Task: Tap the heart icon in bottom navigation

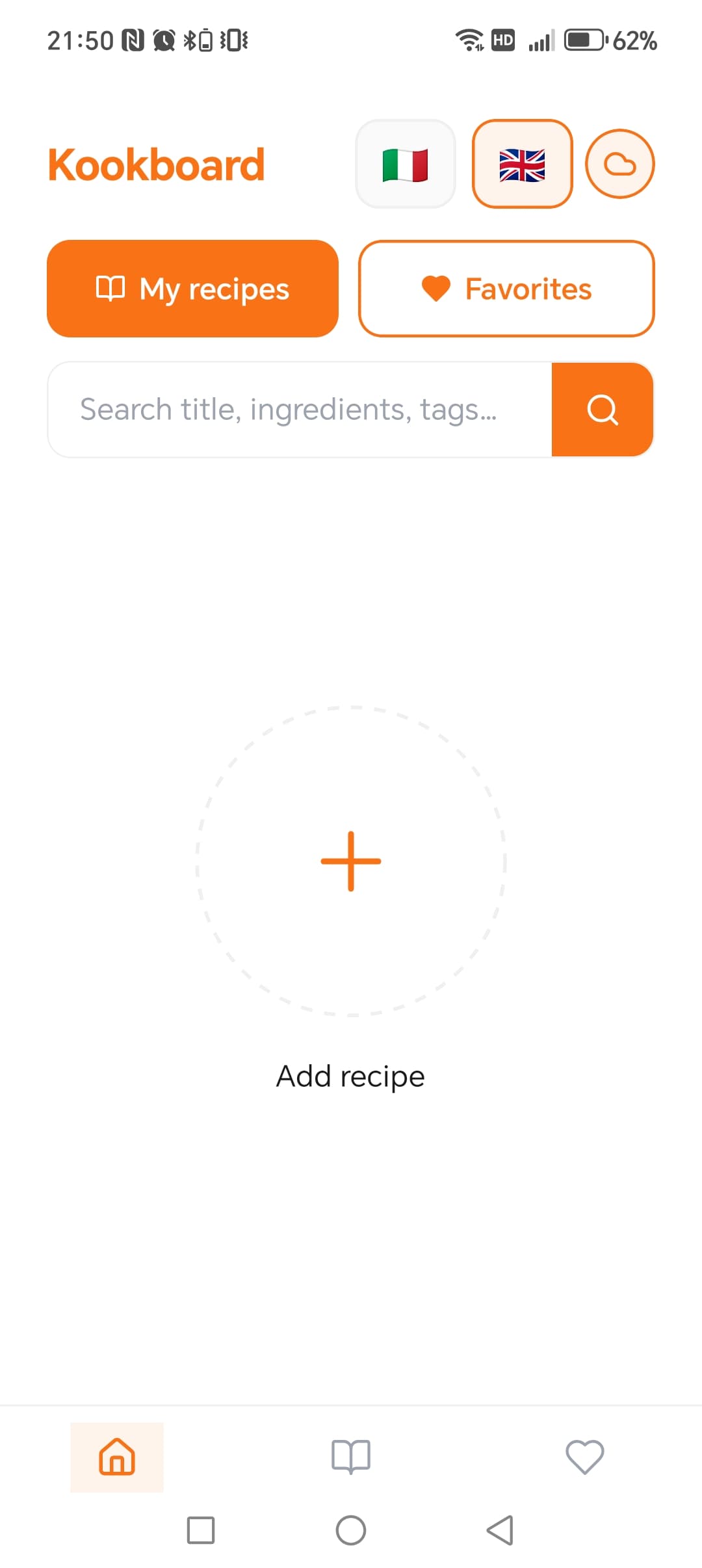Action: point(584,1457)
